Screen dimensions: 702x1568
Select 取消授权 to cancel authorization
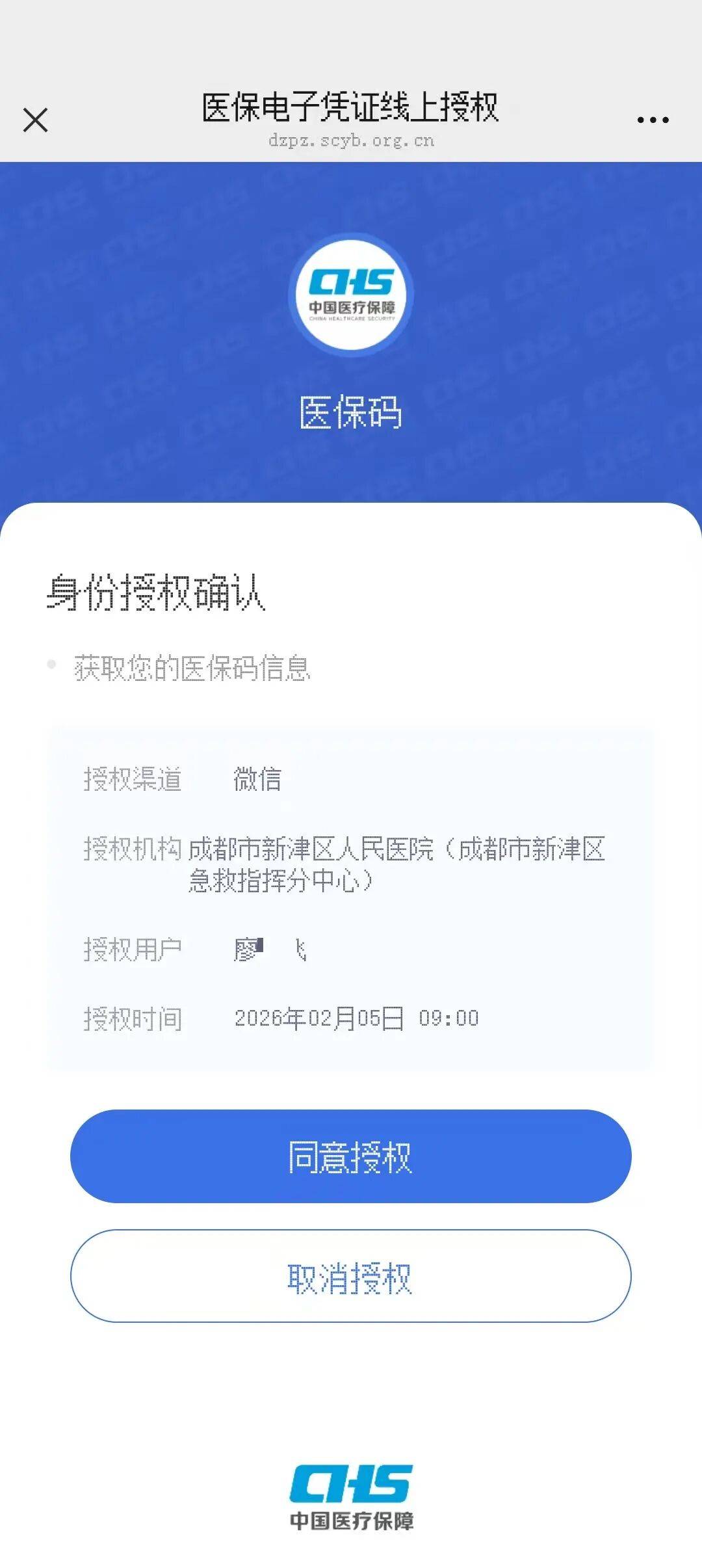click(x=350, y=1276)
